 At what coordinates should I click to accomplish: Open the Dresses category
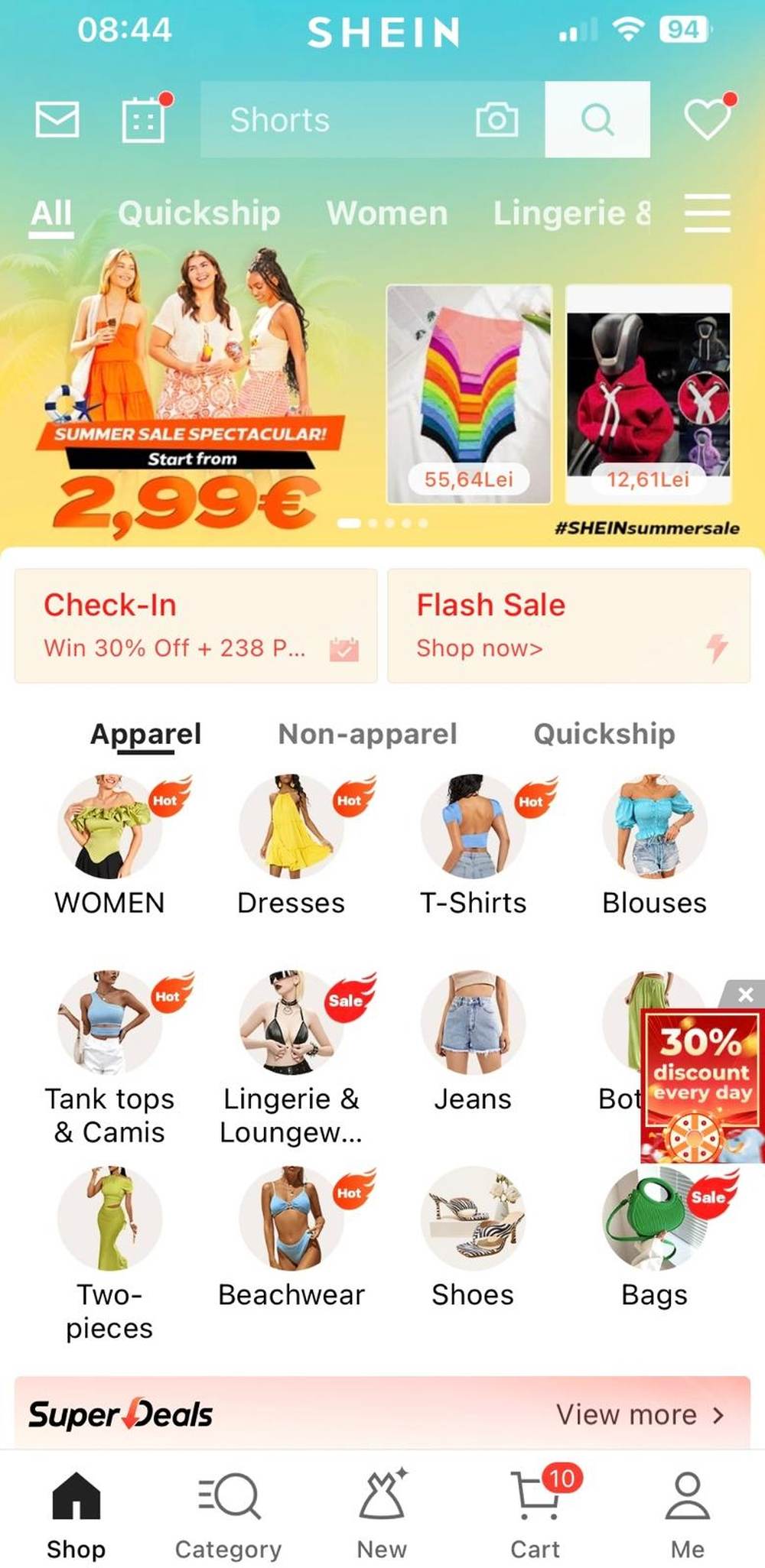tap(291, 845)
